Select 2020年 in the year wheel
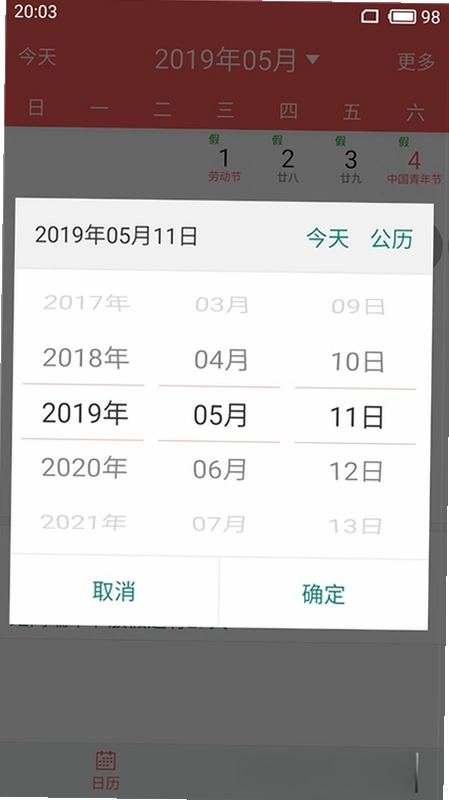Screen dimensions: 449x800 coord(84,467)
